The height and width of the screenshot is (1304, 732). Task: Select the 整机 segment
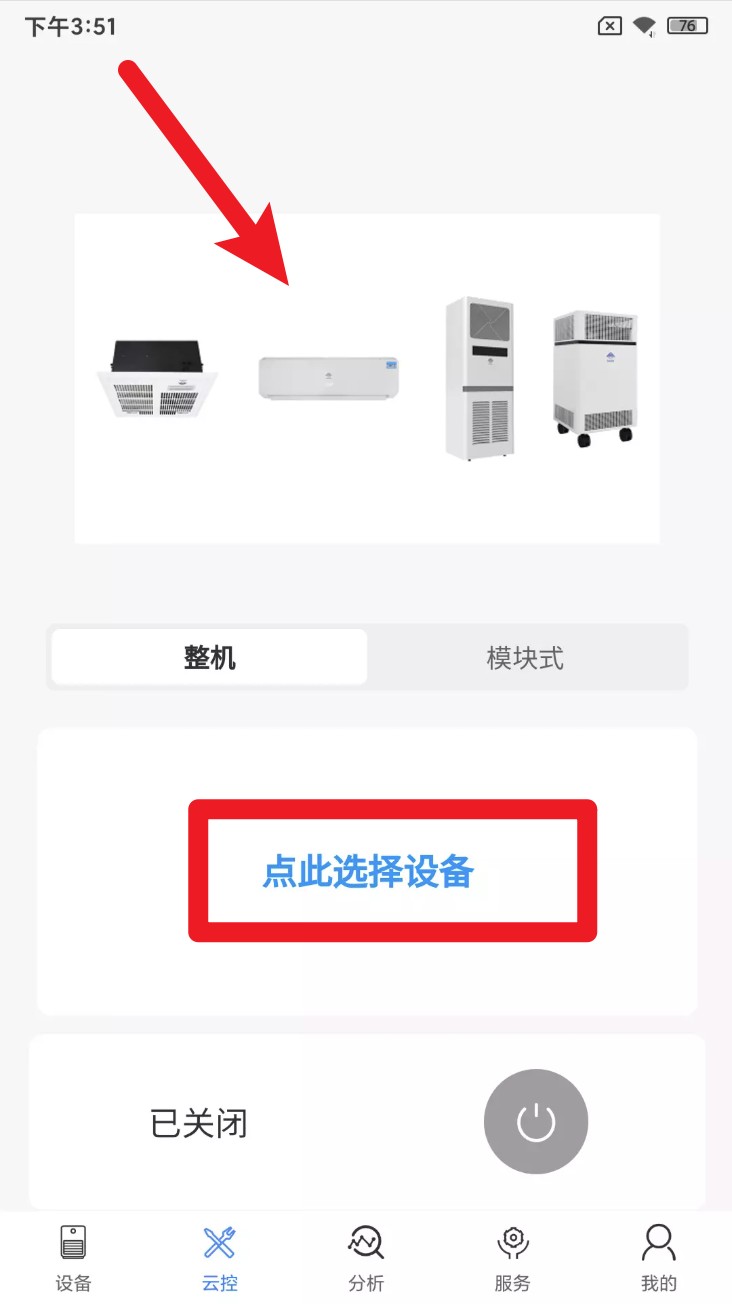tap(209, 657)
